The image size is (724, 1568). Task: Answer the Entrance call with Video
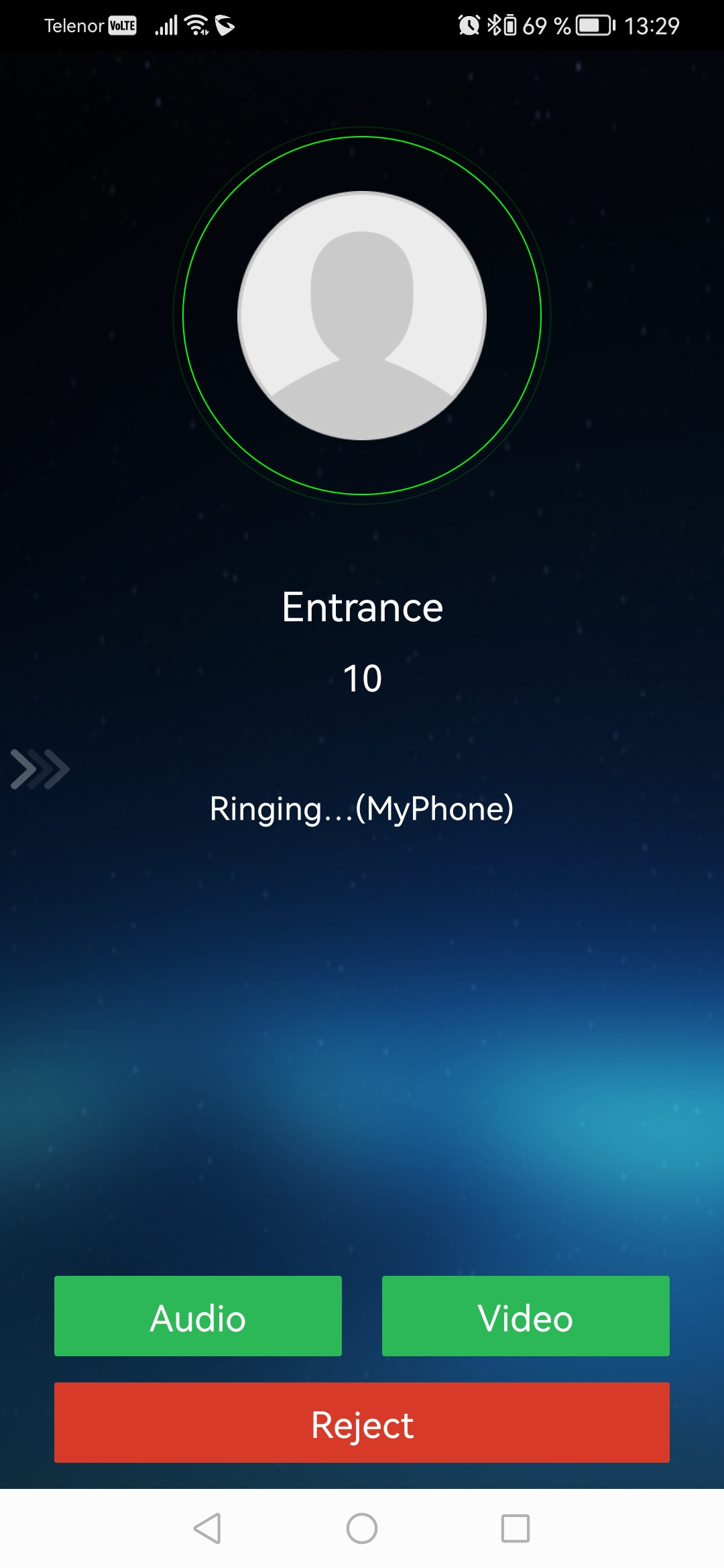point(526,1316)
